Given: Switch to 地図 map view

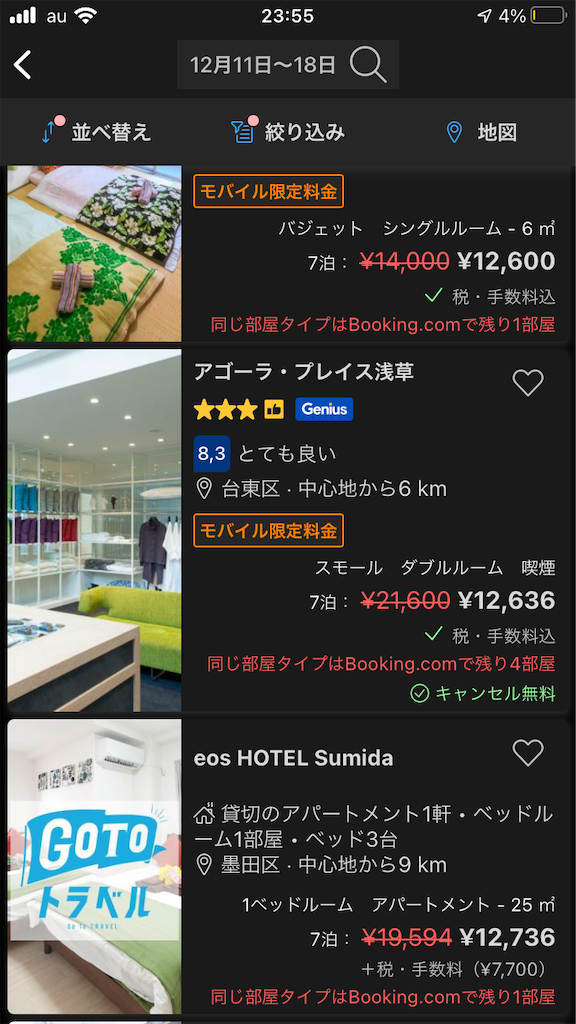Looking at the screenshot, I should tap(481, 133).
